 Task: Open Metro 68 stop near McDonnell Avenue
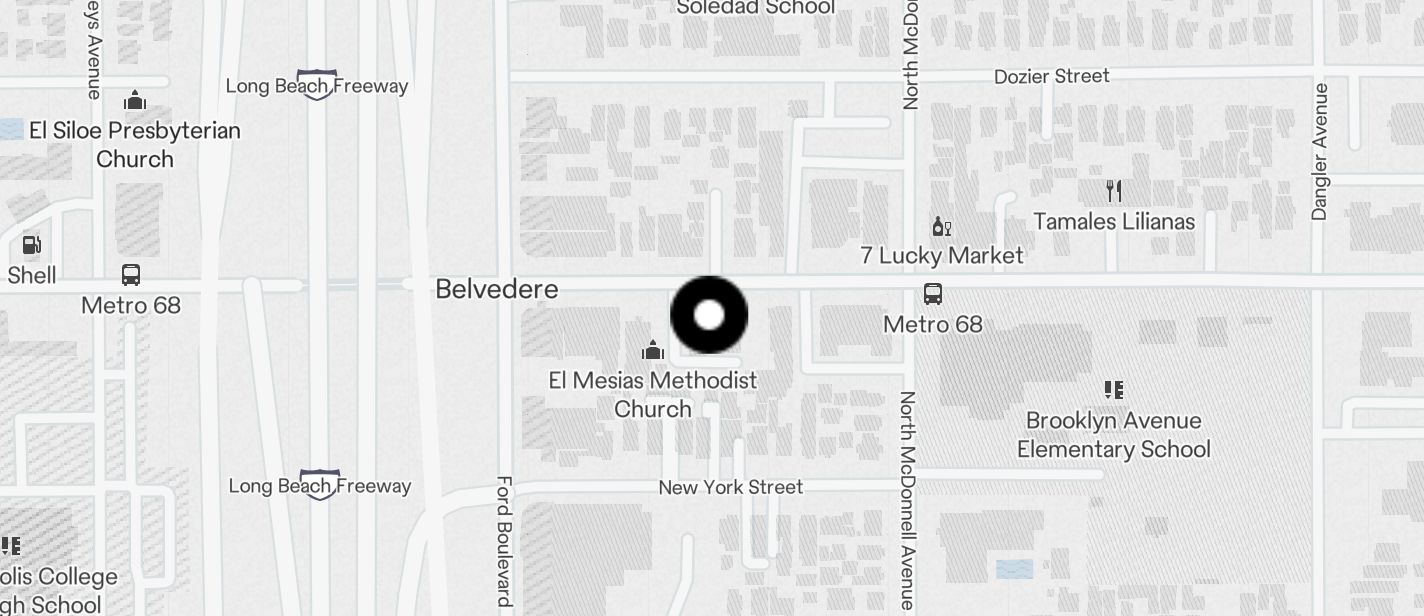pos(932,295)
